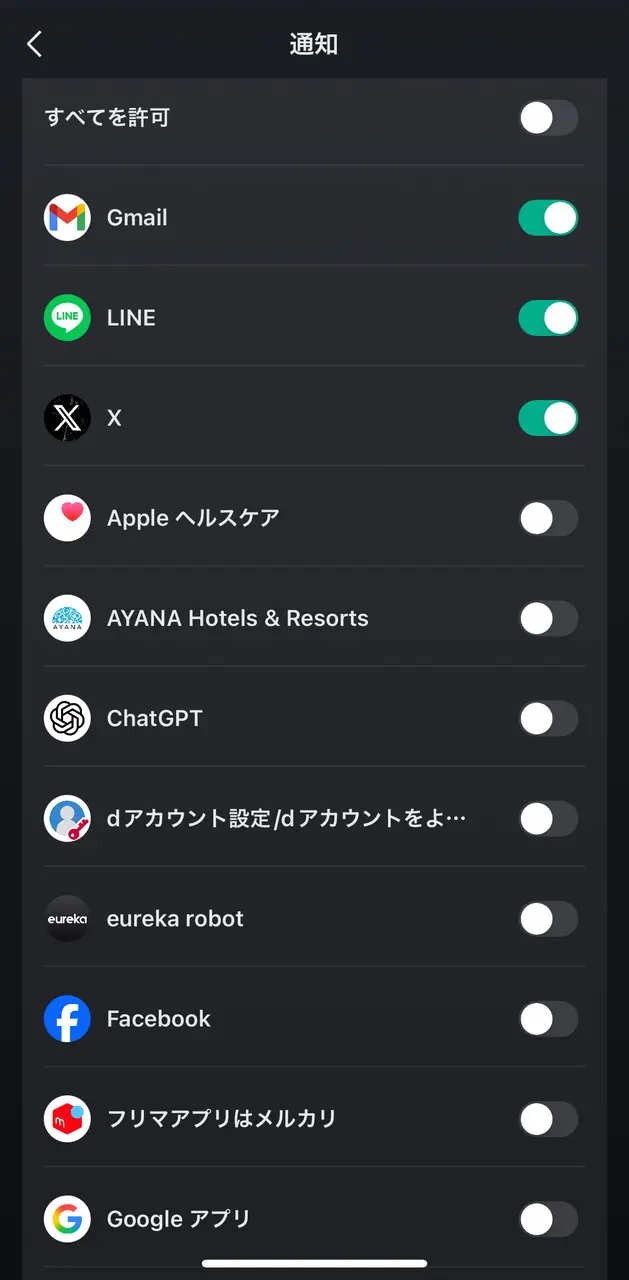Viewport: 629px width, 1280px height.
Task: Turn on Google アプリ notifications
Action: point(548,1219)
